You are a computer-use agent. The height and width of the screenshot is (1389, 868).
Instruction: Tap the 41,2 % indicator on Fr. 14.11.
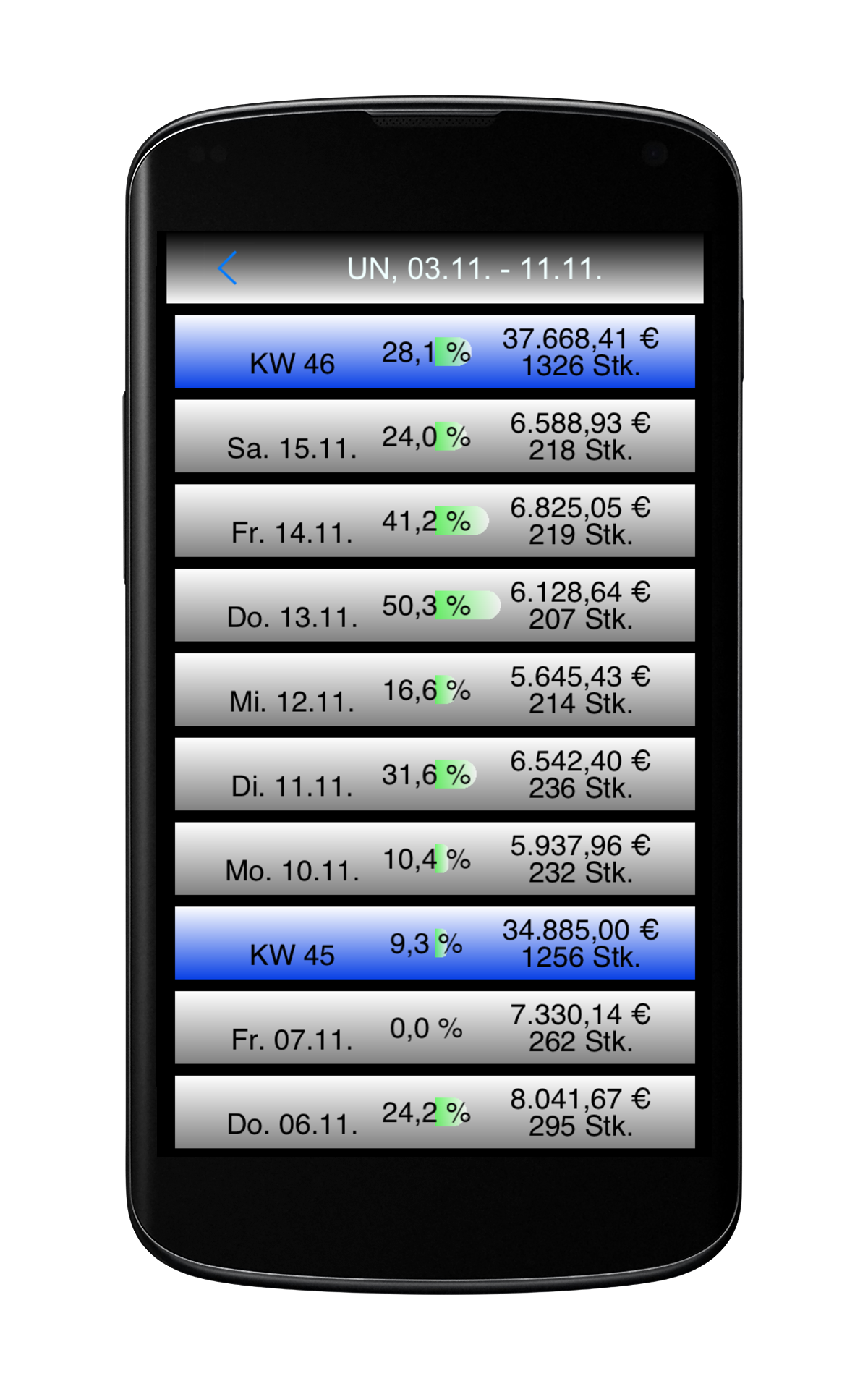coord(434,522)
